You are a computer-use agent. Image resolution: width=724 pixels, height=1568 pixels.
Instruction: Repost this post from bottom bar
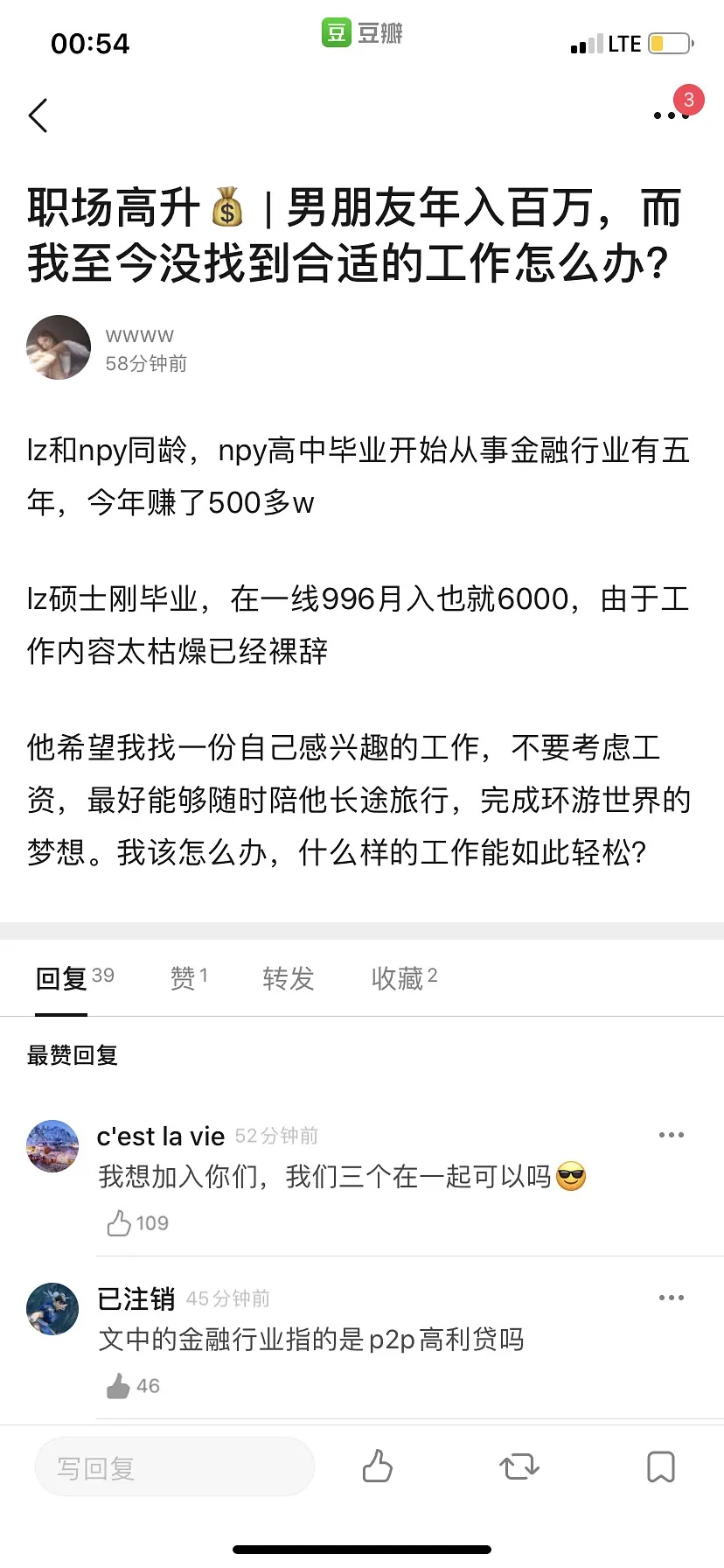[x=519, y=1466]
